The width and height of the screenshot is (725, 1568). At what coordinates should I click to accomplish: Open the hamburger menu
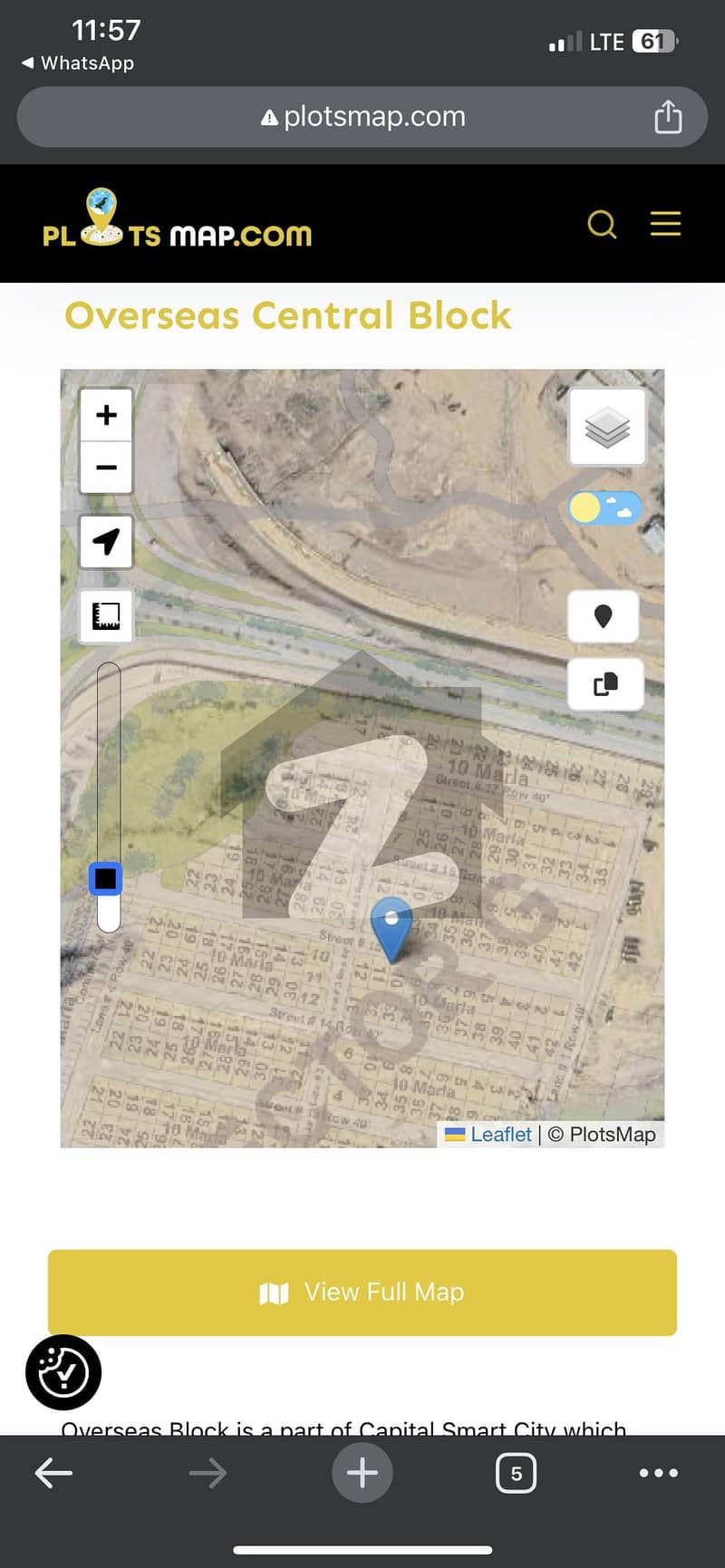coord(665,224)
